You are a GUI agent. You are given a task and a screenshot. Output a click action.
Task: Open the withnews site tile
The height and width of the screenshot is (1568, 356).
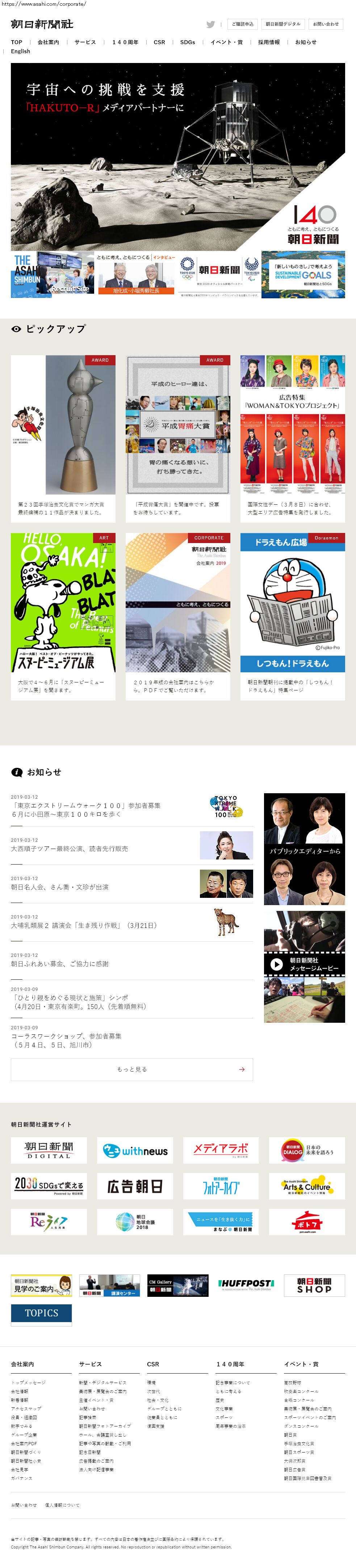tap(135, 1151)
